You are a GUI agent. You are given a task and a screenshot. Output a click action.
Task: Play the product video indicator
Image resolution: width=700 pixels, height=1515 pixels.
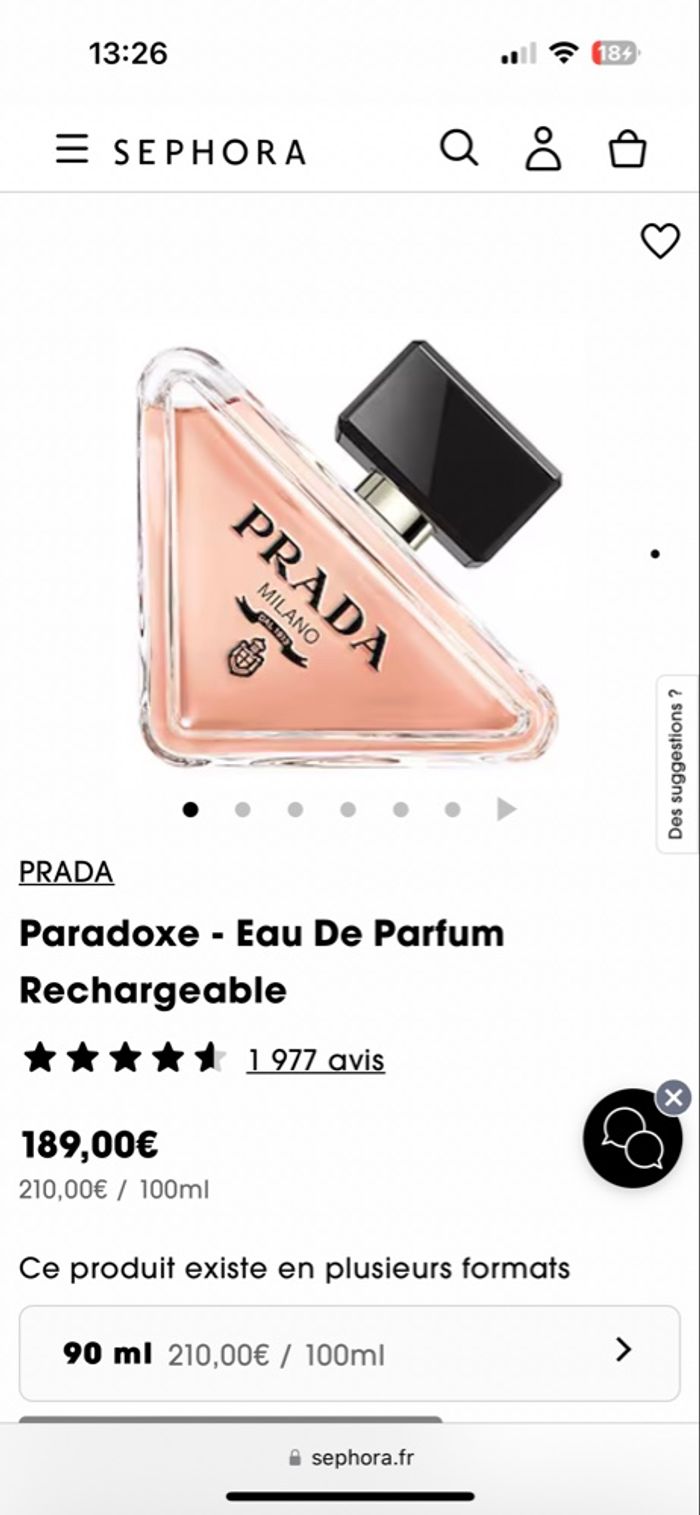coord(507,809)
